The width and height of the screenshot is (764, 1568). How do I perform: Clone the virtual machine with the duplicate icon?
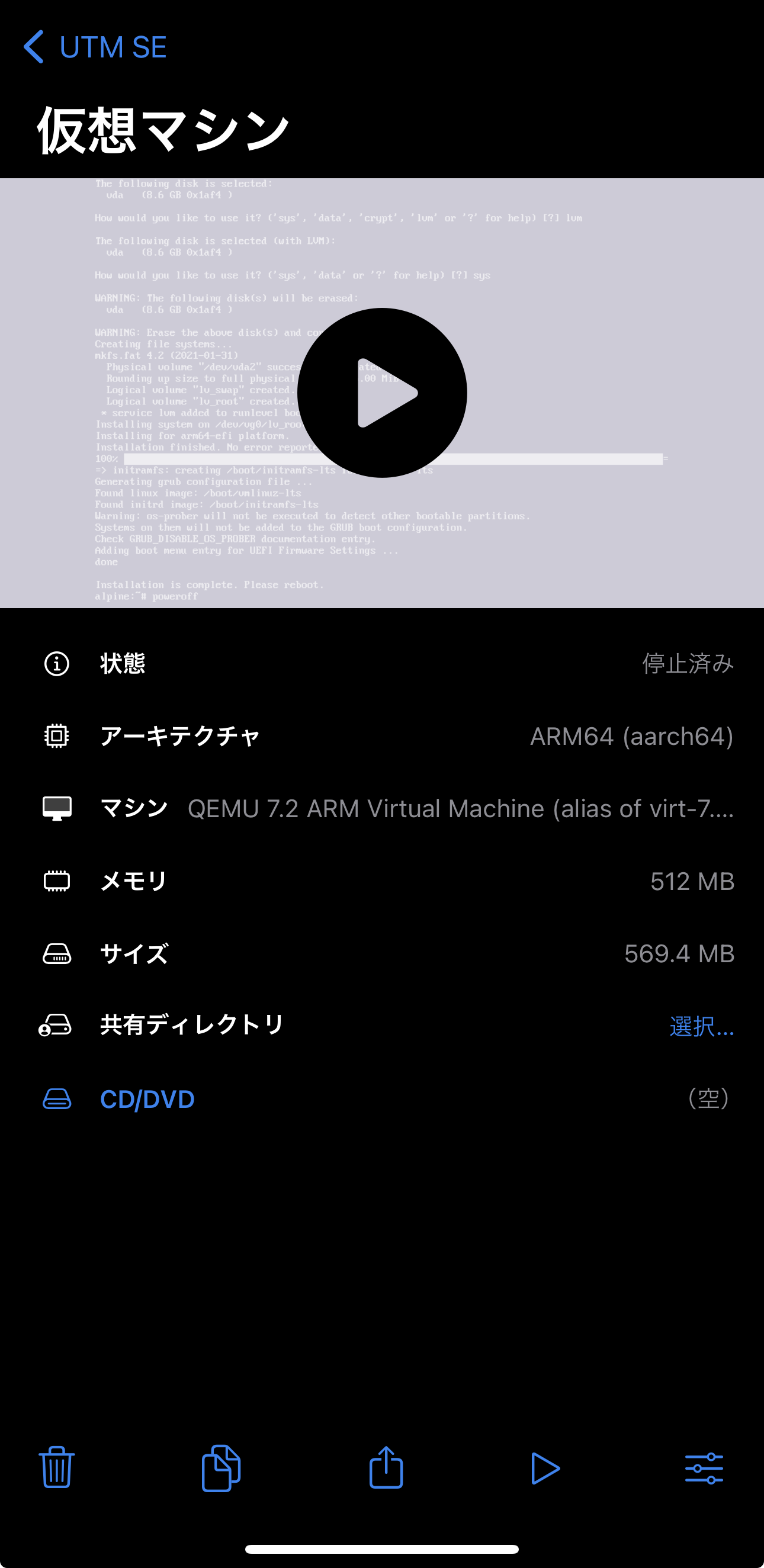click(x=221, y=1468)
